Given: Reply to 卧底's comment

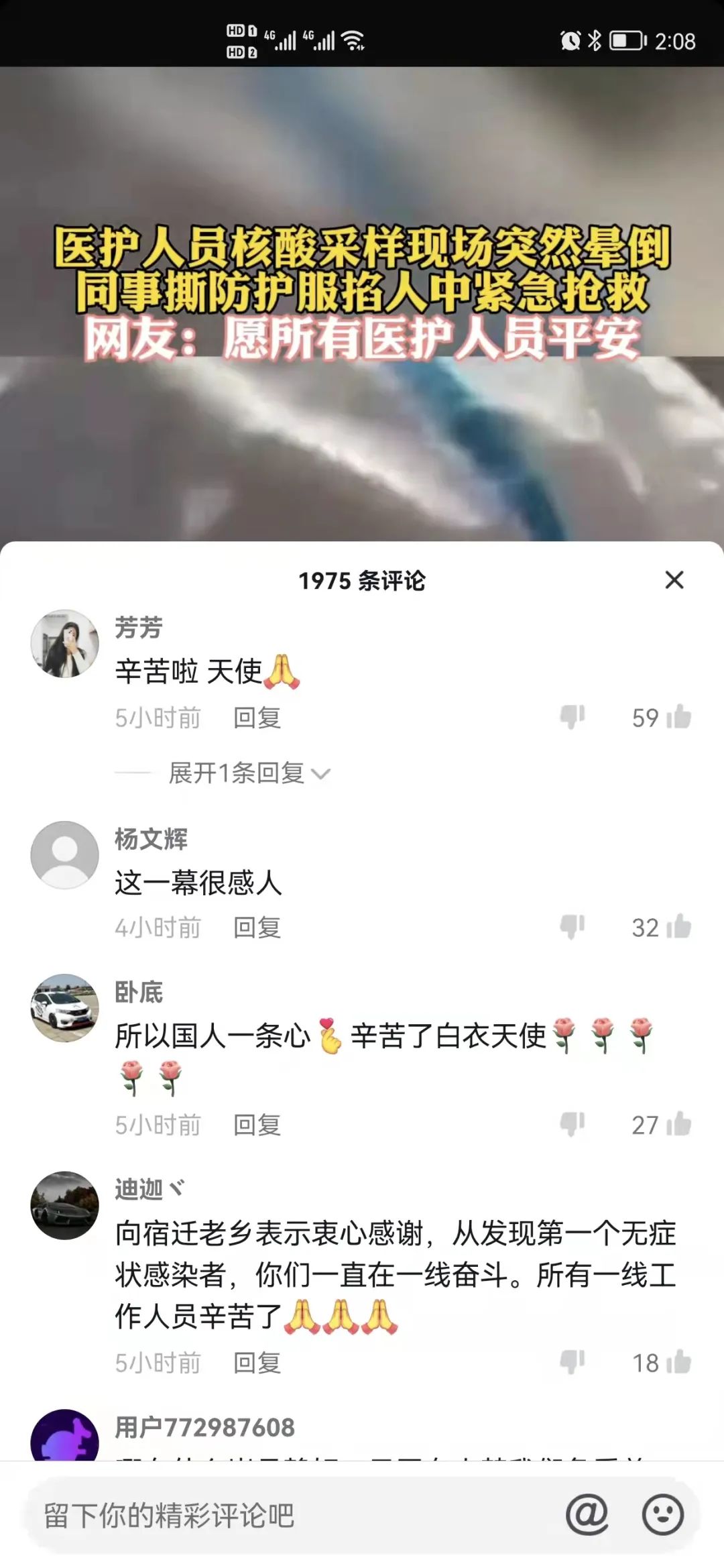Looking at the screenshot, I should [x=257, y=1125].
